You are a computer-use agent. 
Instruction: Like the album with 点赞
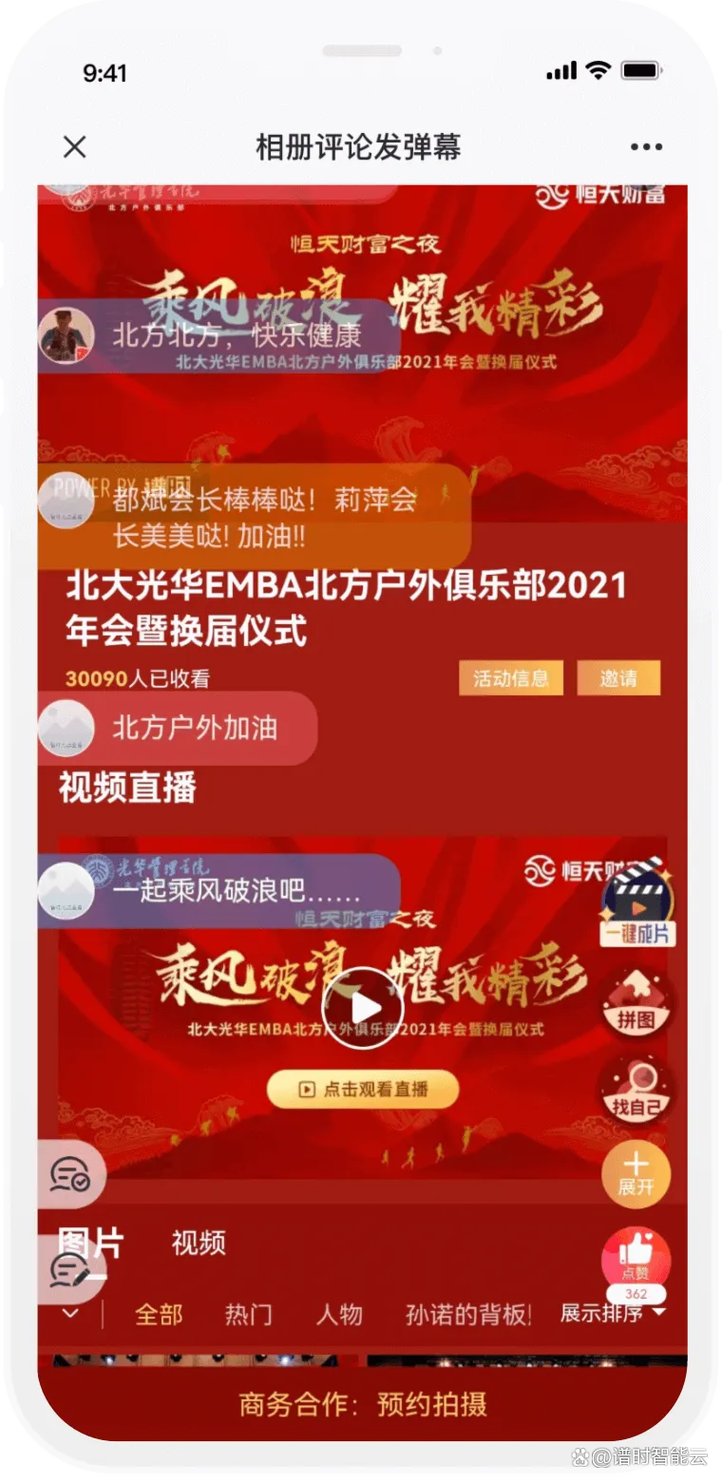click(x=636, y=1255)
